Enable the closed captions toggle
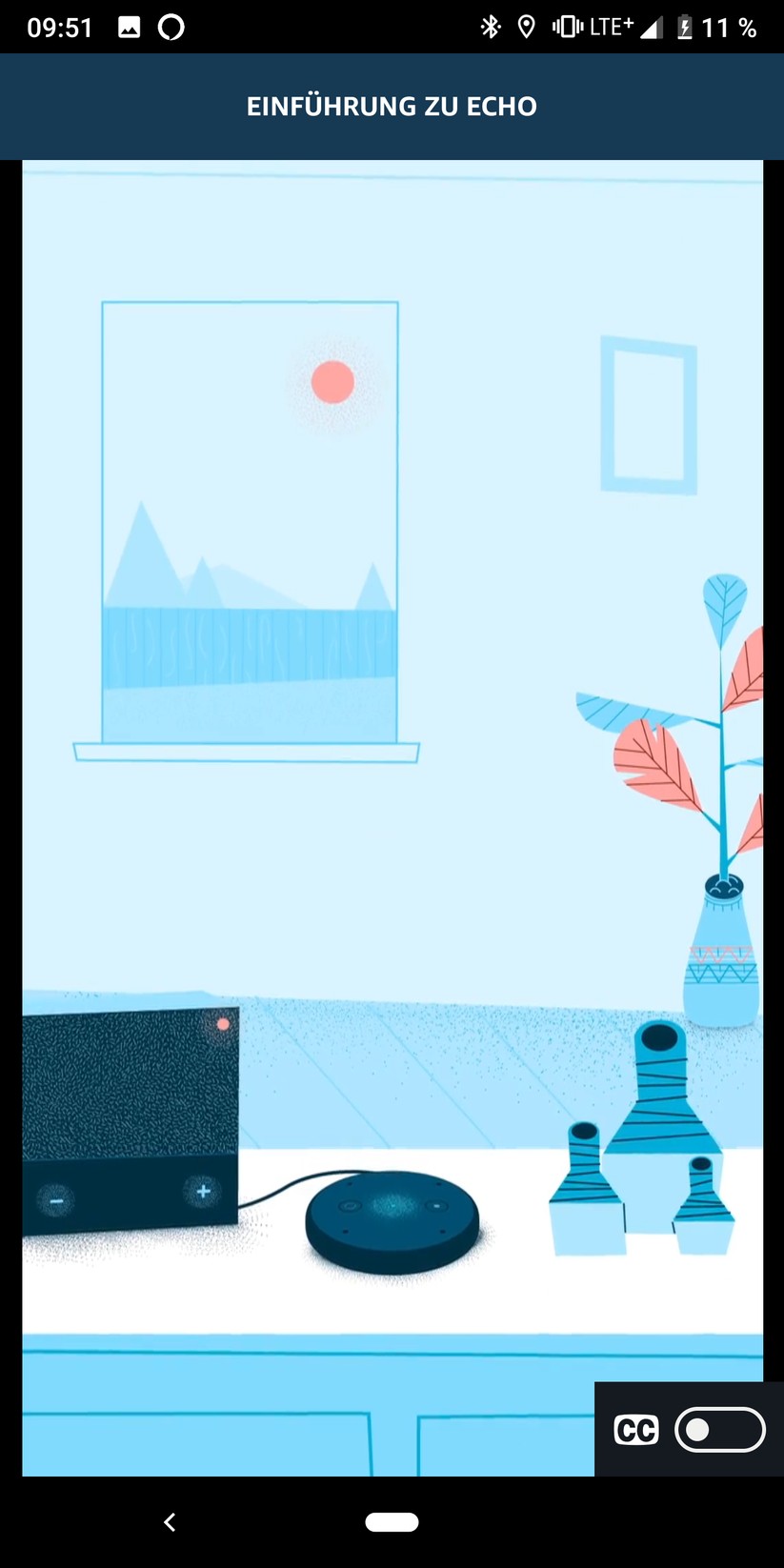 (x=719, y=1430)
